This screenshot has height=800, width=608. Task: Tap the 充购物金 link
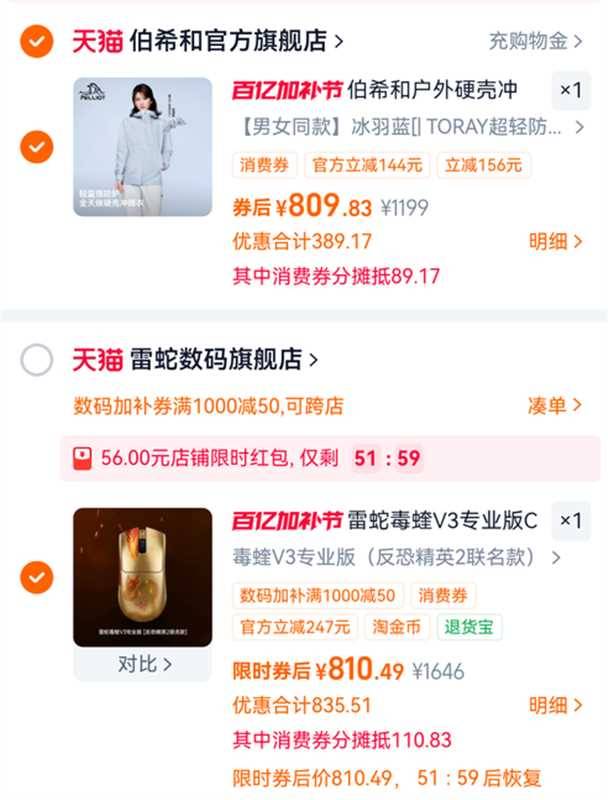tap(536, 41)
